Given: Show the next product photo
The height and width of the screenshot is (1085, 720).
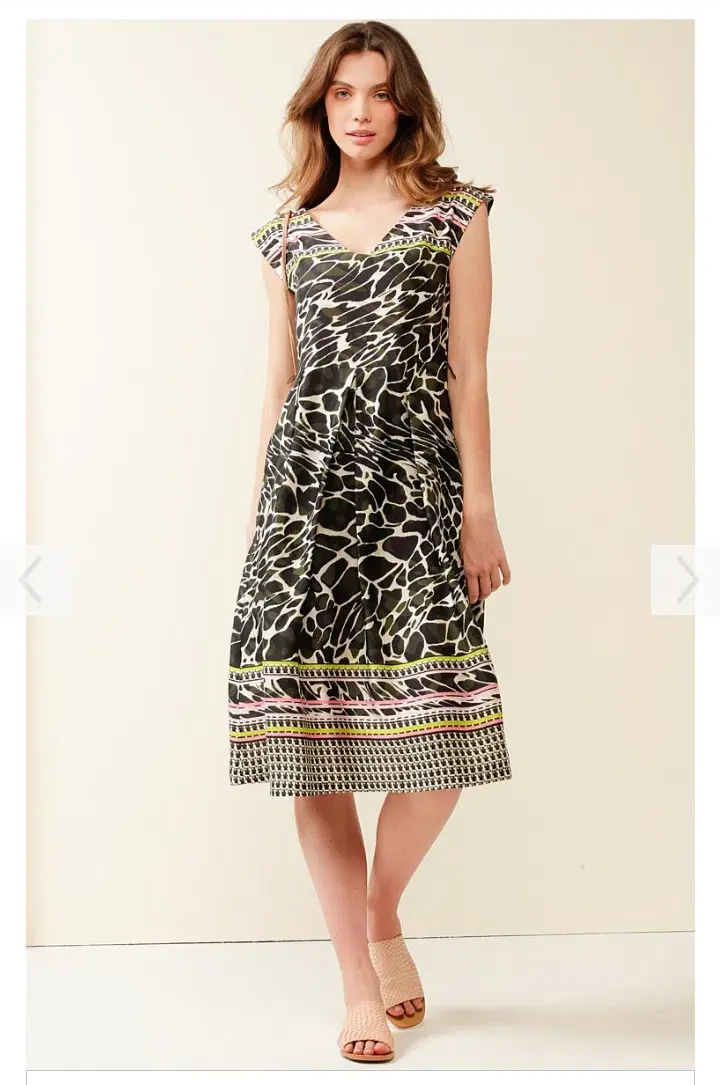Looking at the screenshot, I should click(686, 580).
